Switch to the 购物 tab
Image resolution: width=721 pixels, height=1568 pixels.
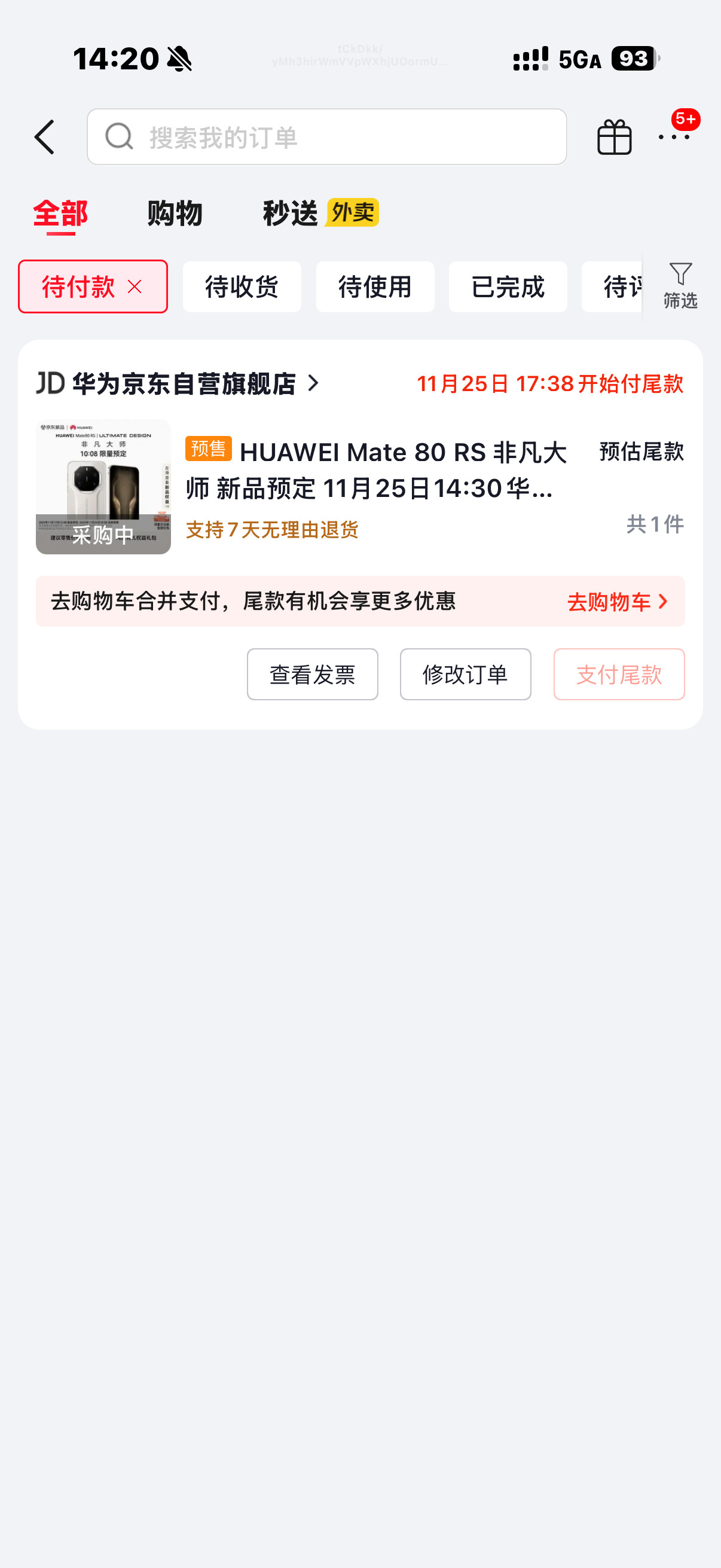[x=173, y=213]
